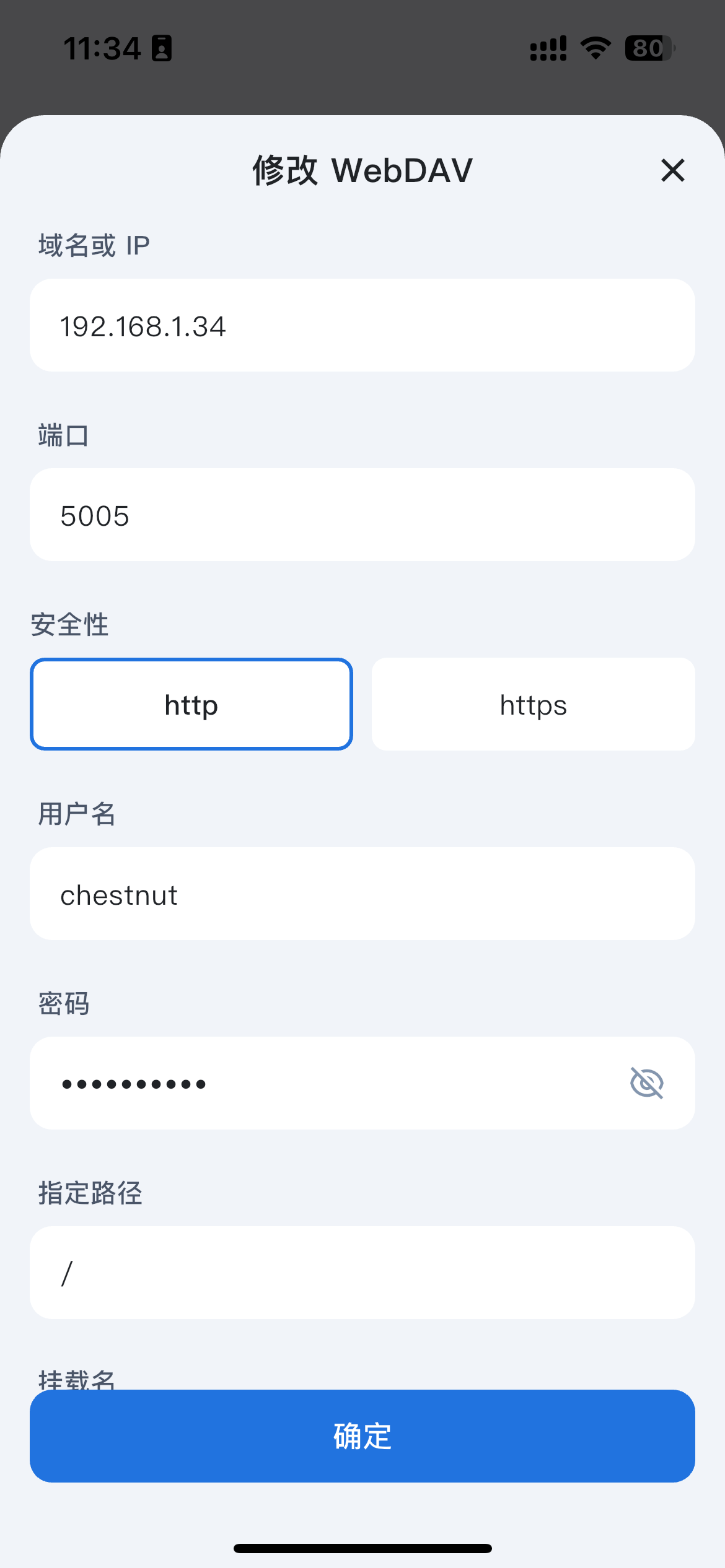The width and height of the screenshot is (725, 1568).
Task: Select the http security option
Action: 191,705
